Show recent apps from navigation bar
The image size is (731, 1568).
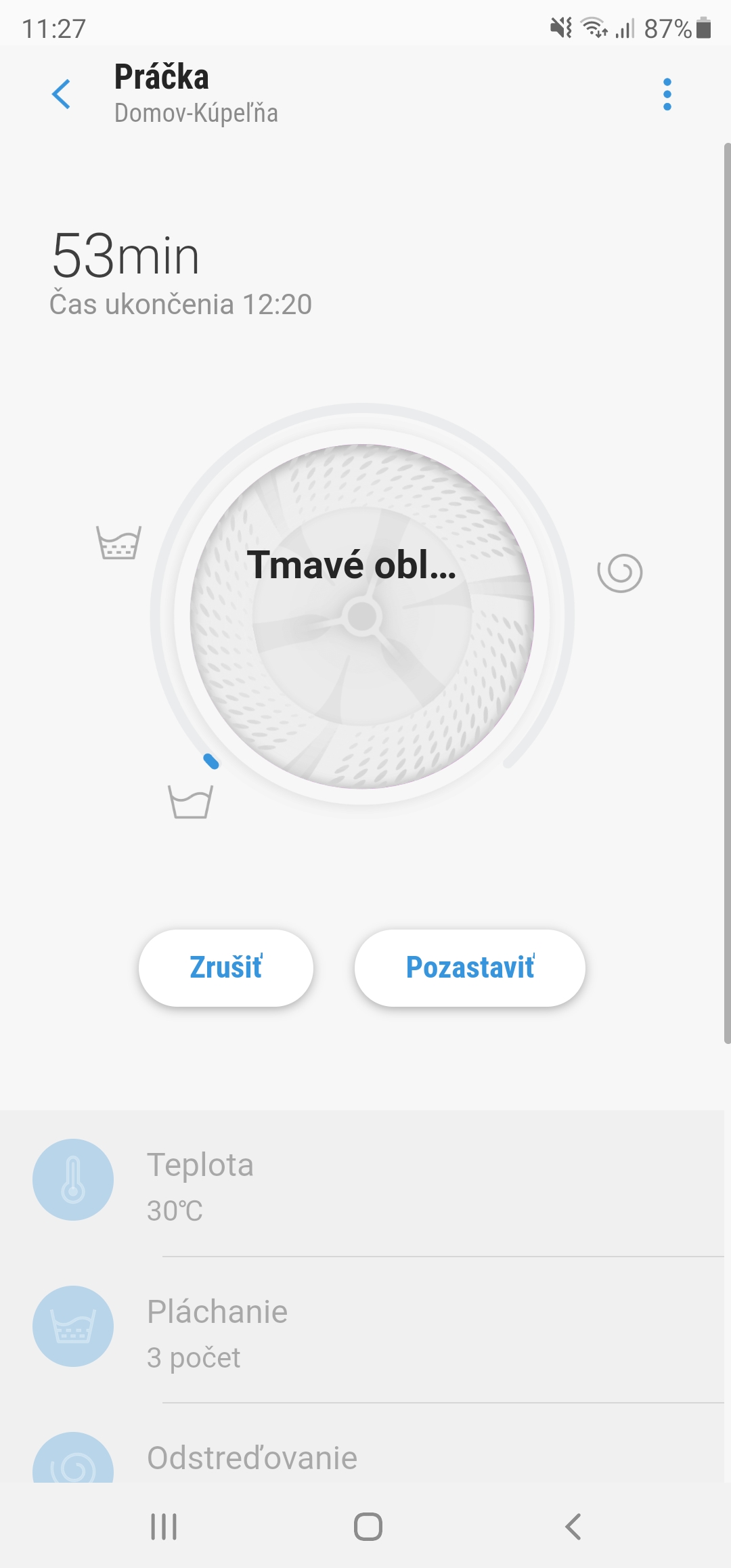click(164, 1527)
